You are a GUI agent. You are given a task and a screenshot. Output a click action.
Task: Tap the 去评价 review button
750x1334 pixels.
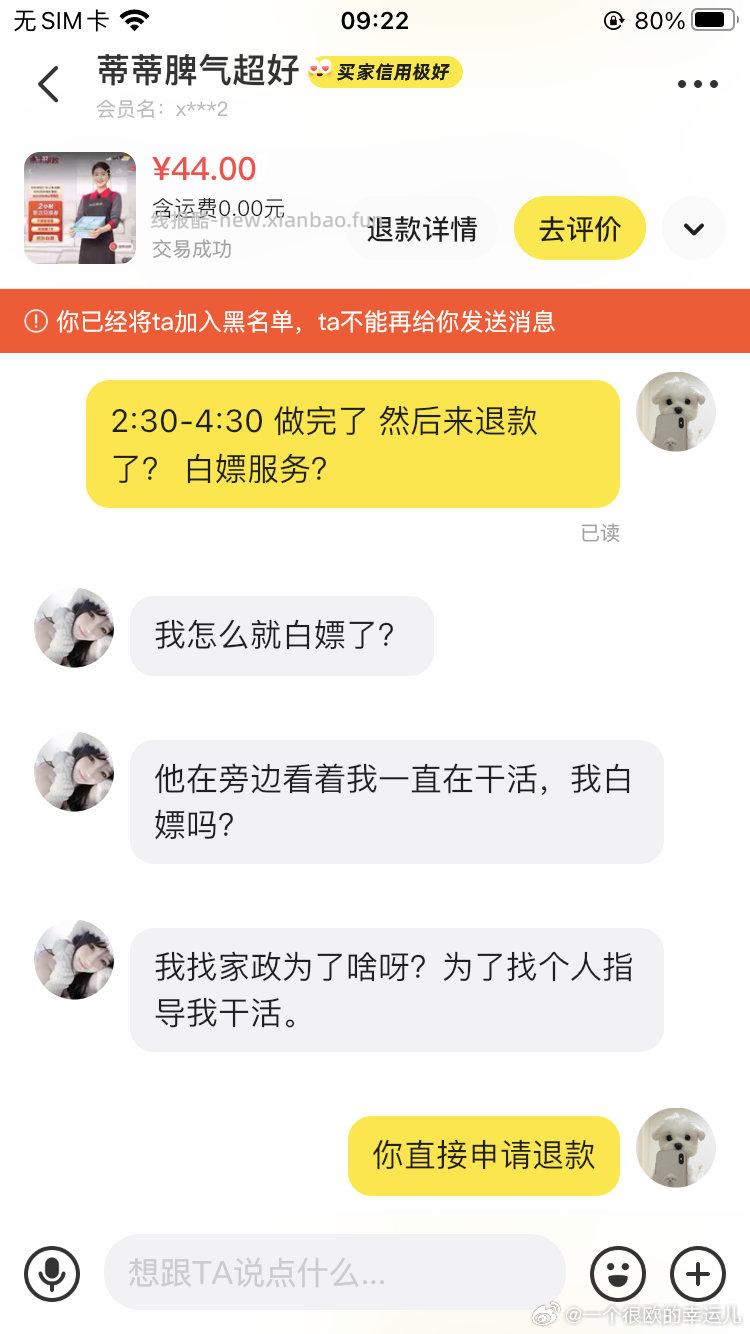click(580, 228)
